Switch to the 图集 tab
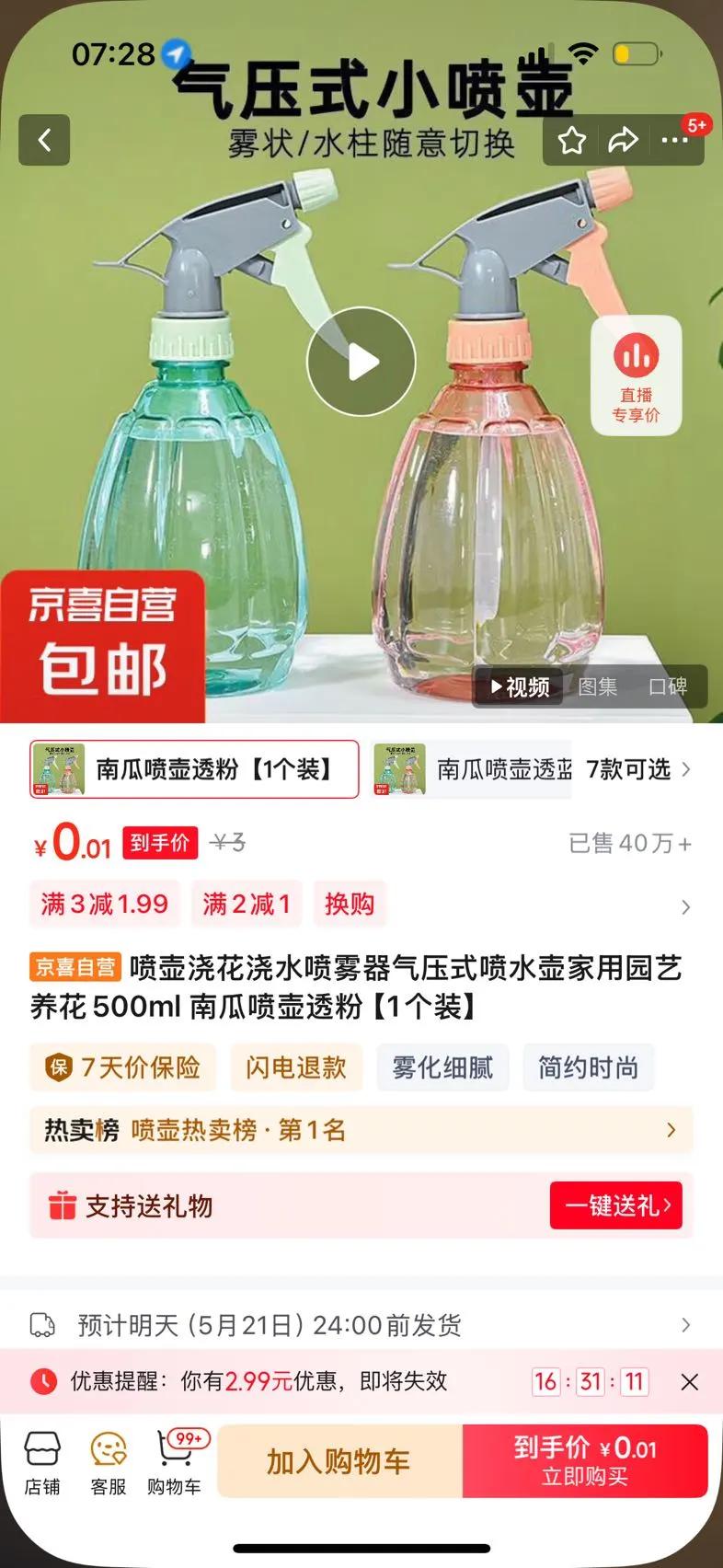 click(x=598, y=686)
